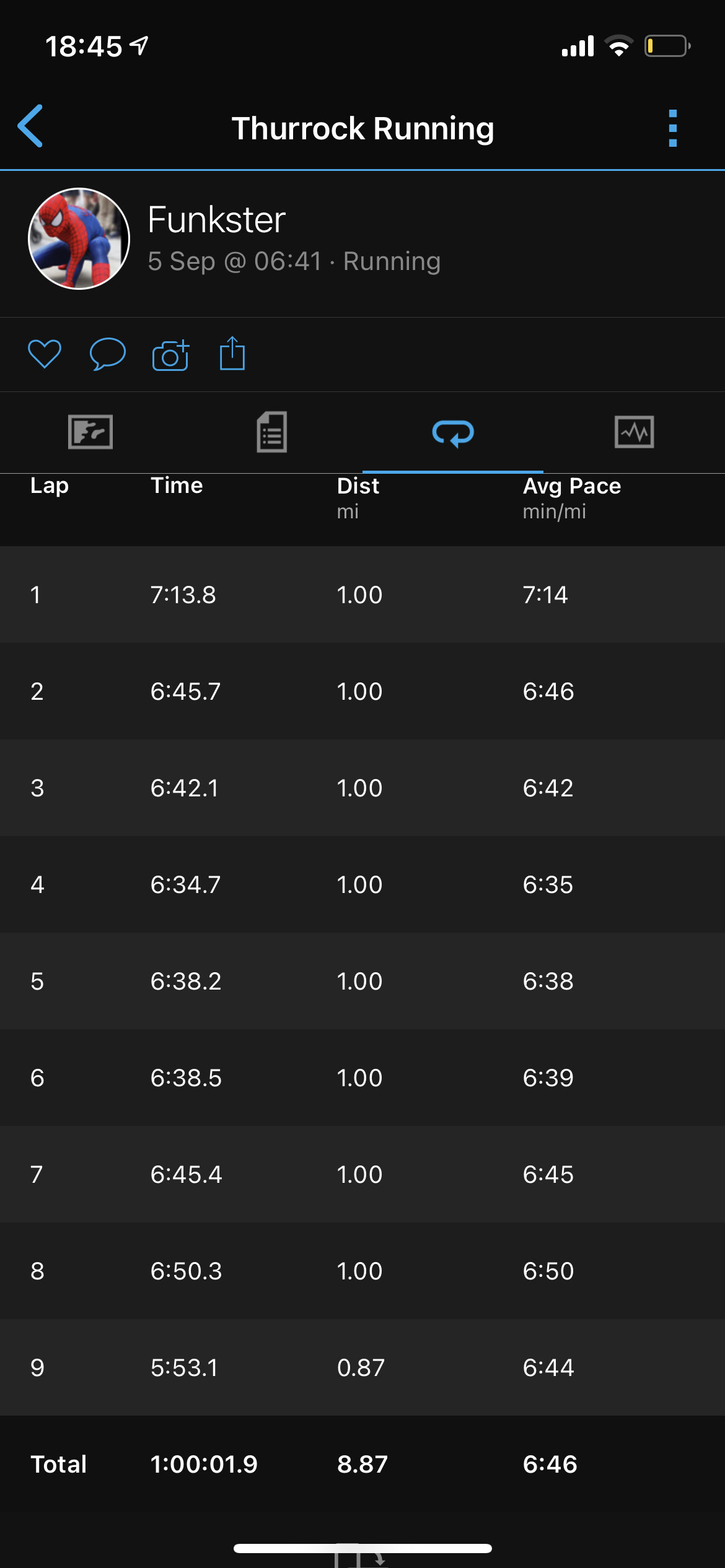The width and height of the screenshot is (725, 1568).
Task: Add a photo using the camera icon
Action: (171, 355)
